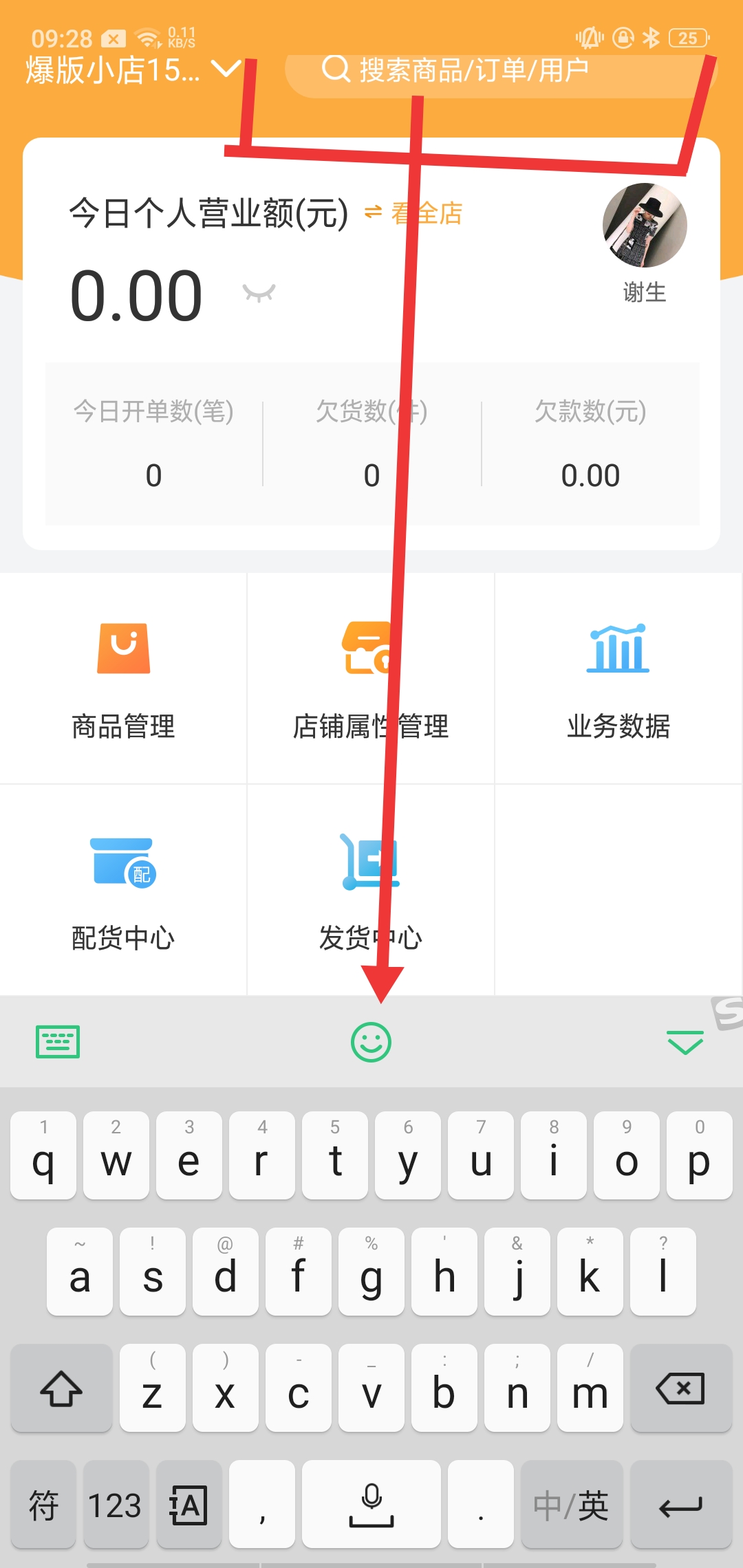Toggle revenue visibility eye icon
Viewport: 743px width, 1568px height.
click(259, 293)
